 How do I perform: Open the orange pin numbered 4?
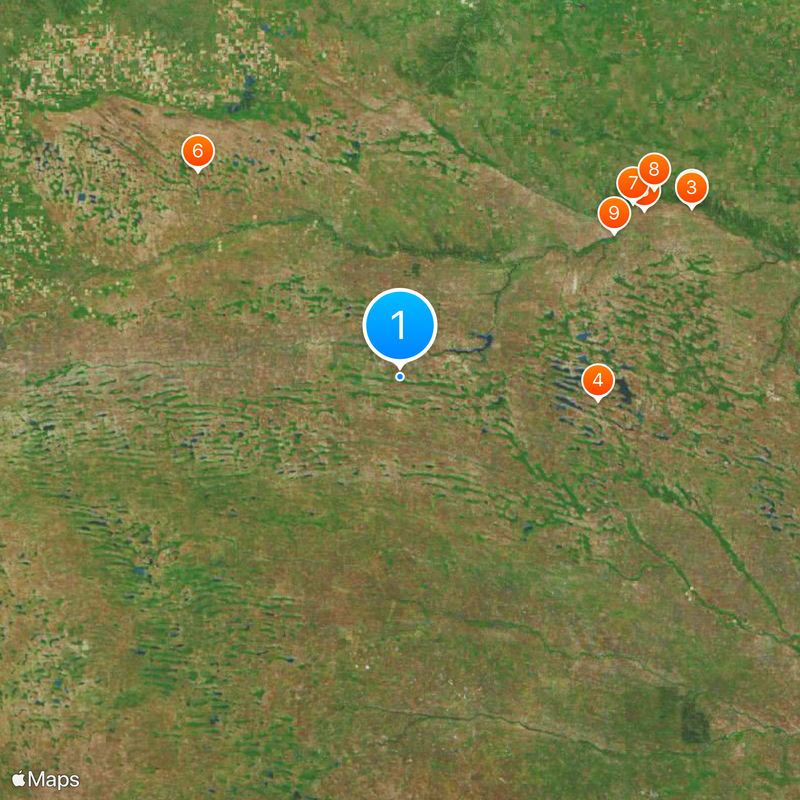(x=598, y=380)
